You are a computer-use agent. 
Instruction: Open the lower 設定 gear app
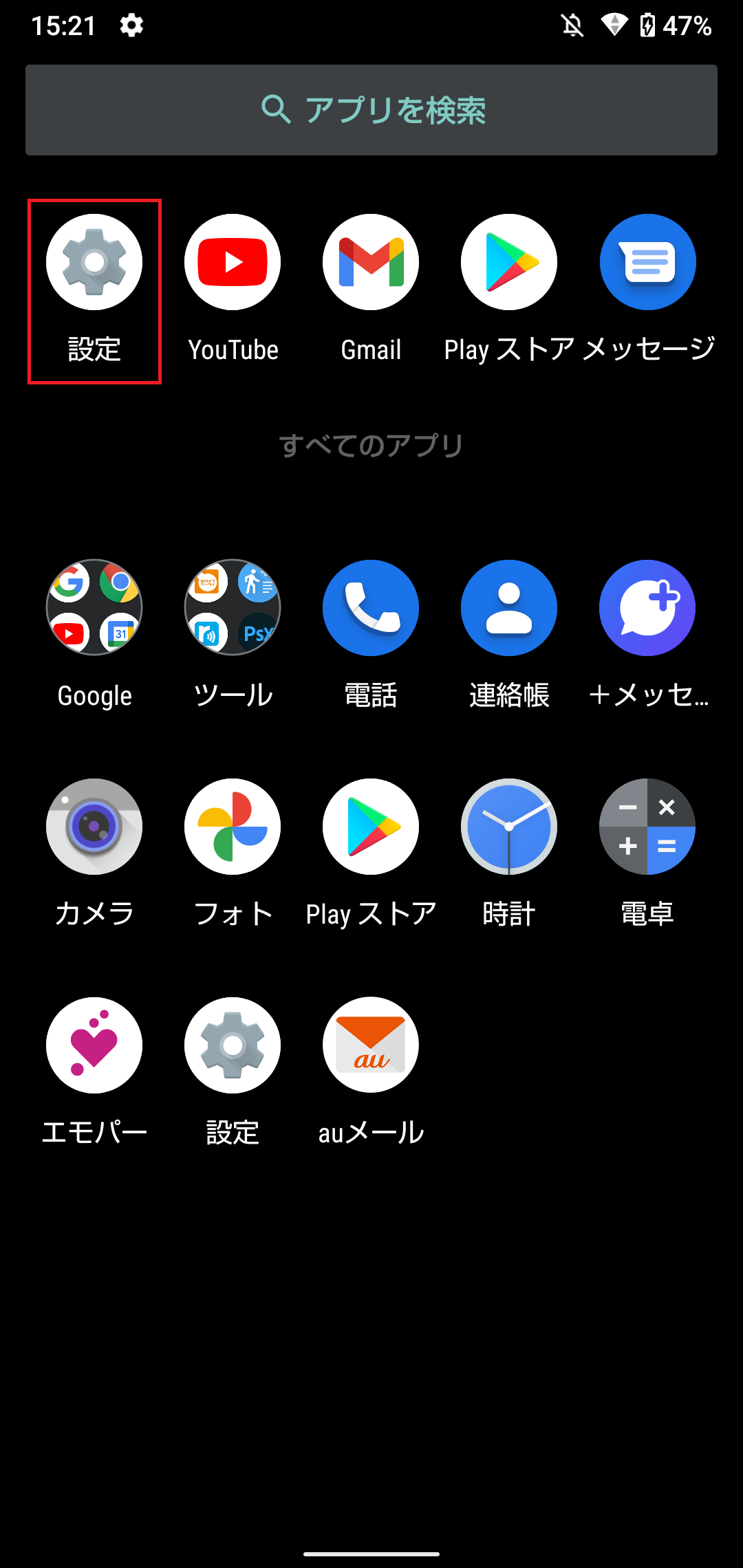click(232, 1044)
